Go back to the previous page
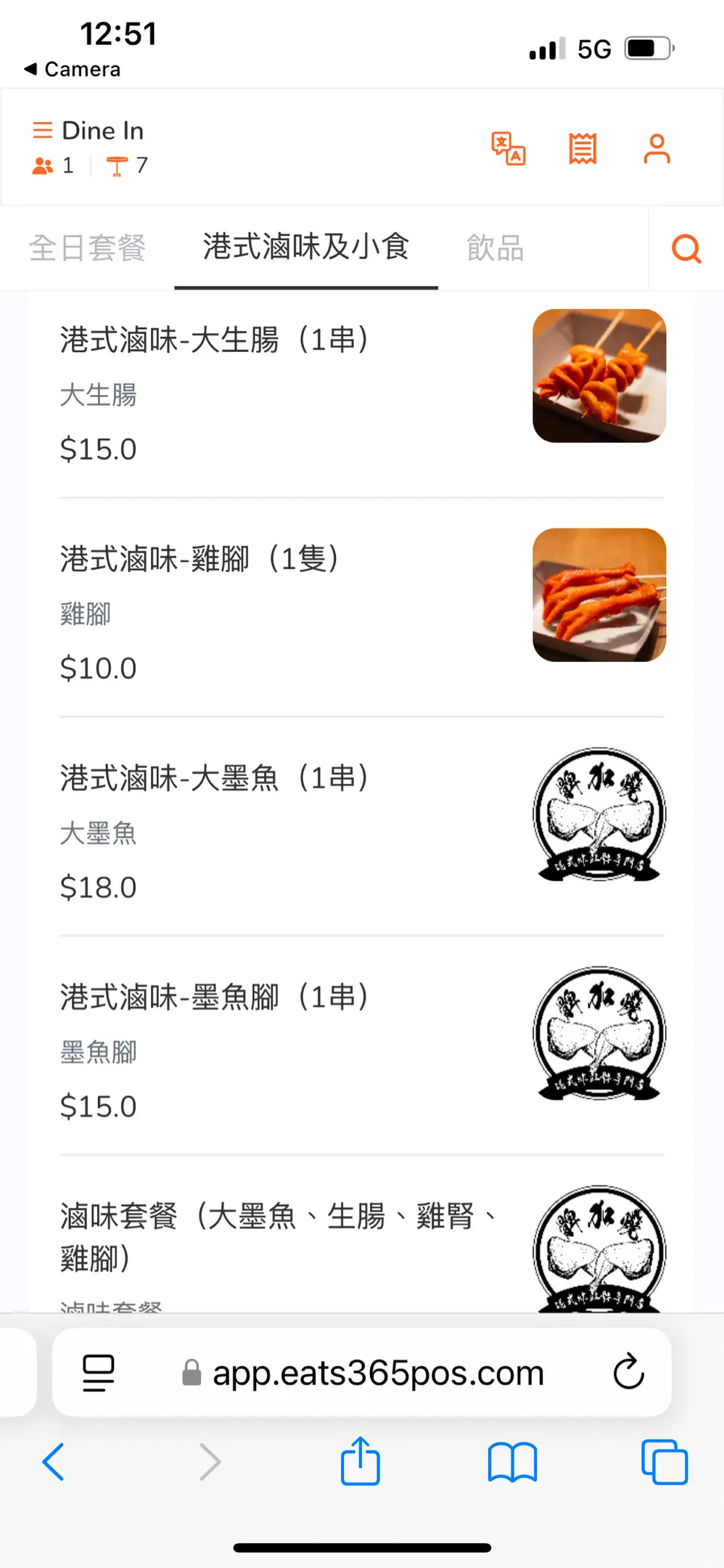724x1568 pixels. (54, 1461)
